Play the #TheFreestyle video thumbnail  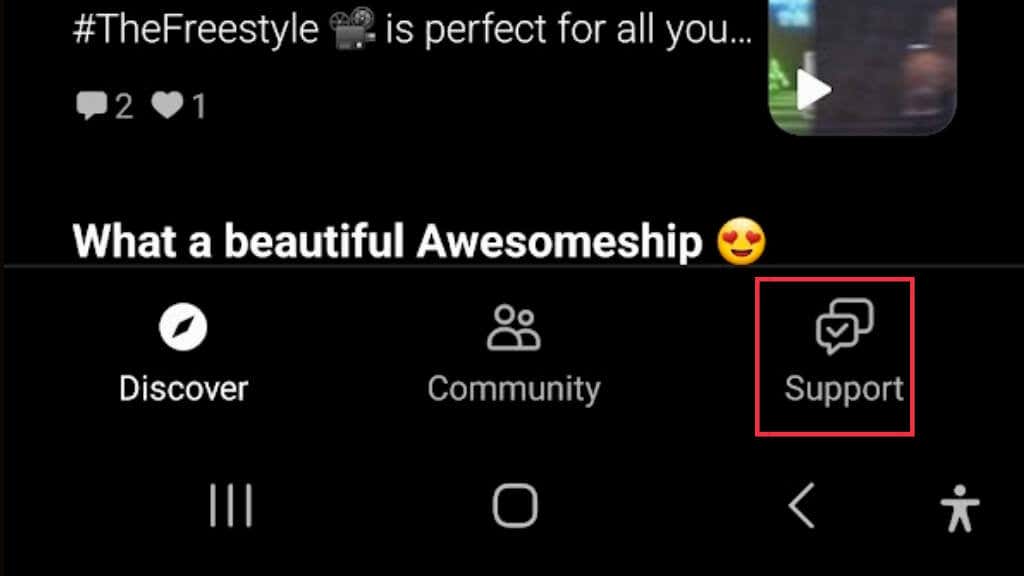pyautogui.click(x=860, y=70)
